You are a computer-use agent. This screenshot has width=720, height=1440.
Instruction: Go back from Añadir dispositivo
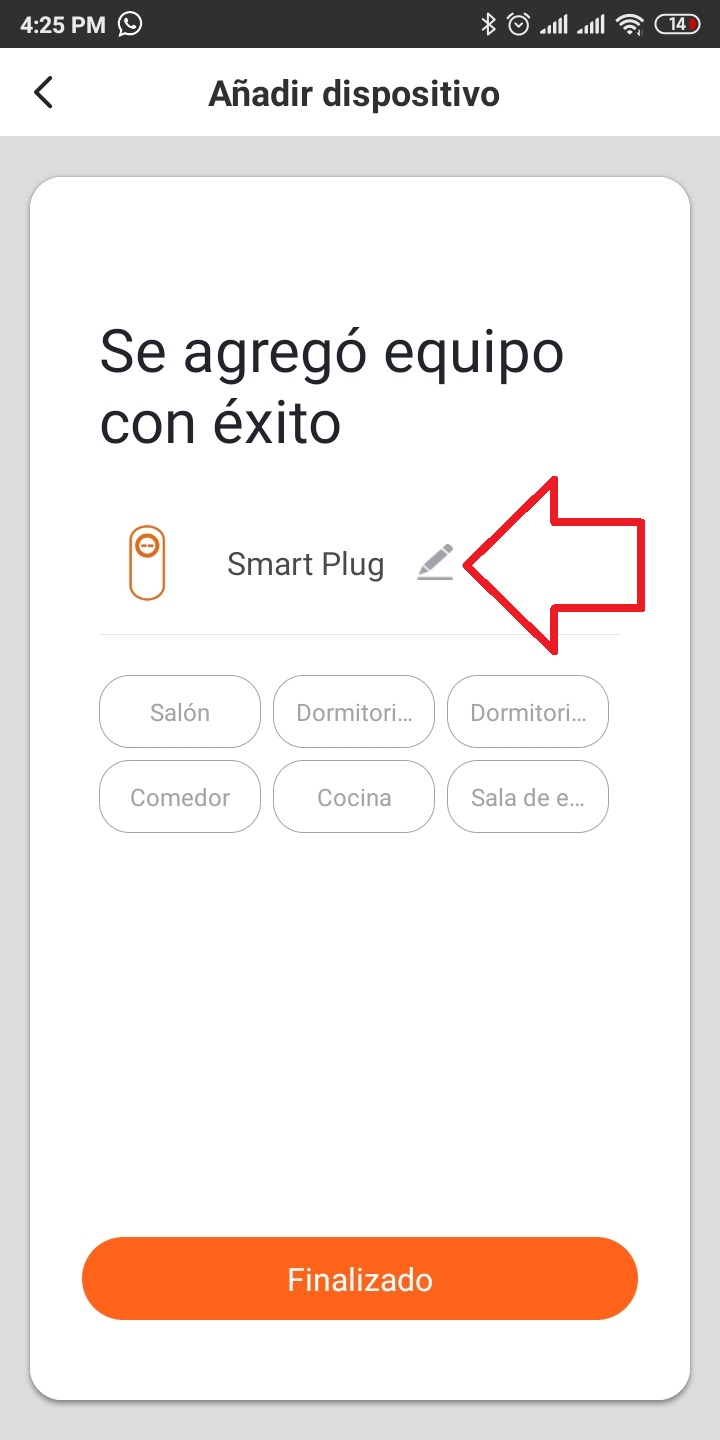(43, 93)
